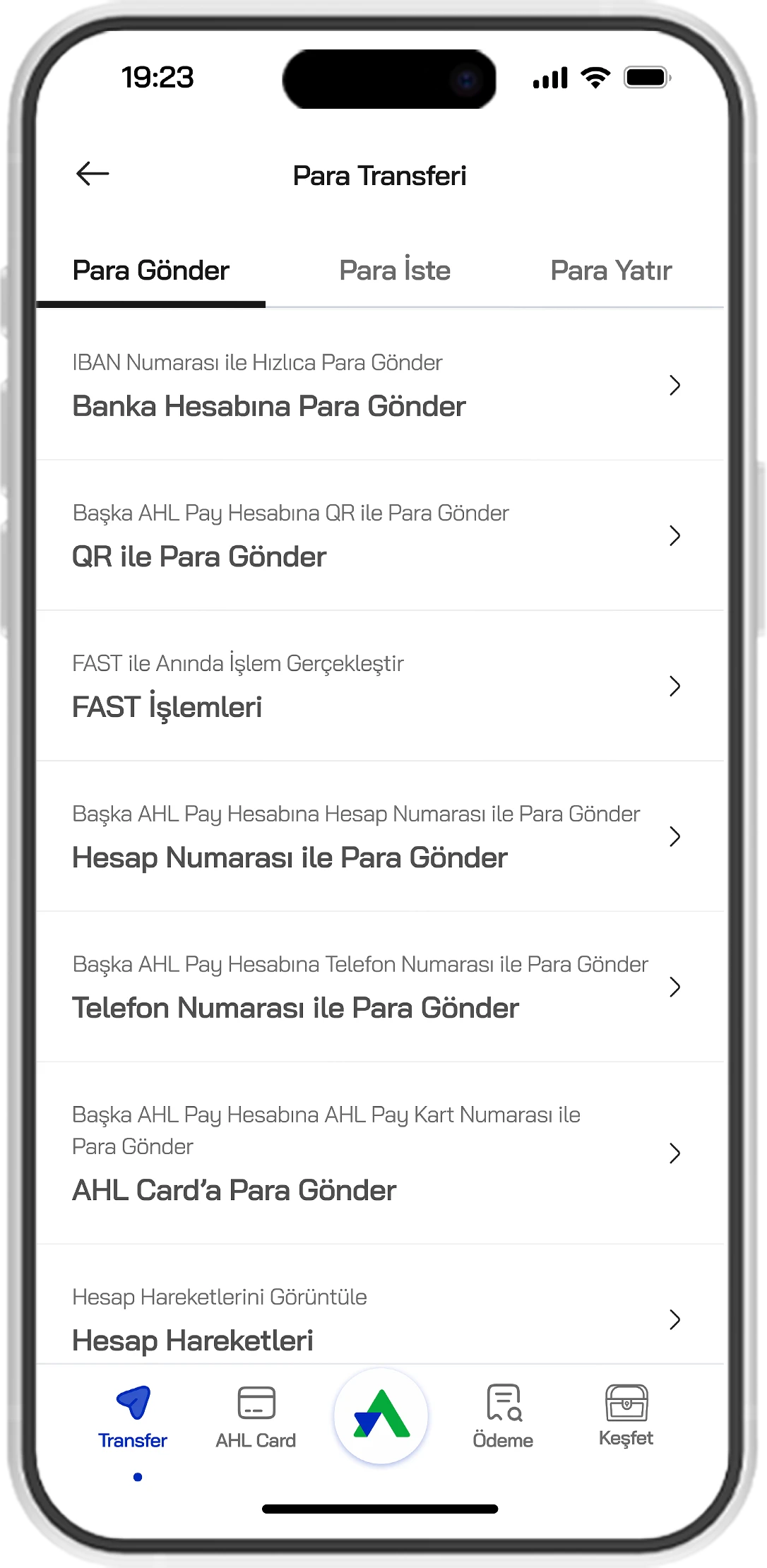
Task: Switch to the Para Yatır tab
Action: pyautogui.click(x=610, y=271)
